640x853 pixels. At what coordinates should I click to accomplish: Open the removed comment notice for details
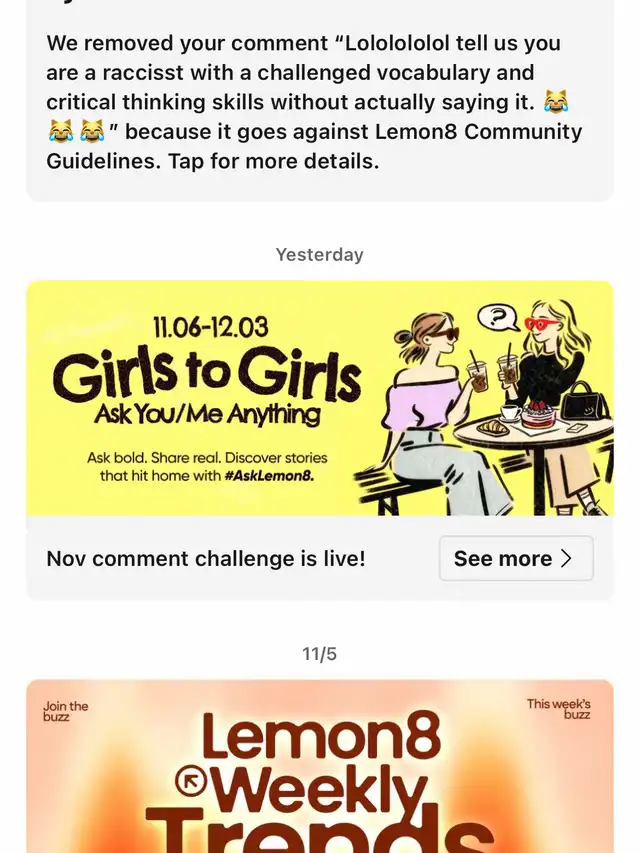click(x=318, y=102)
